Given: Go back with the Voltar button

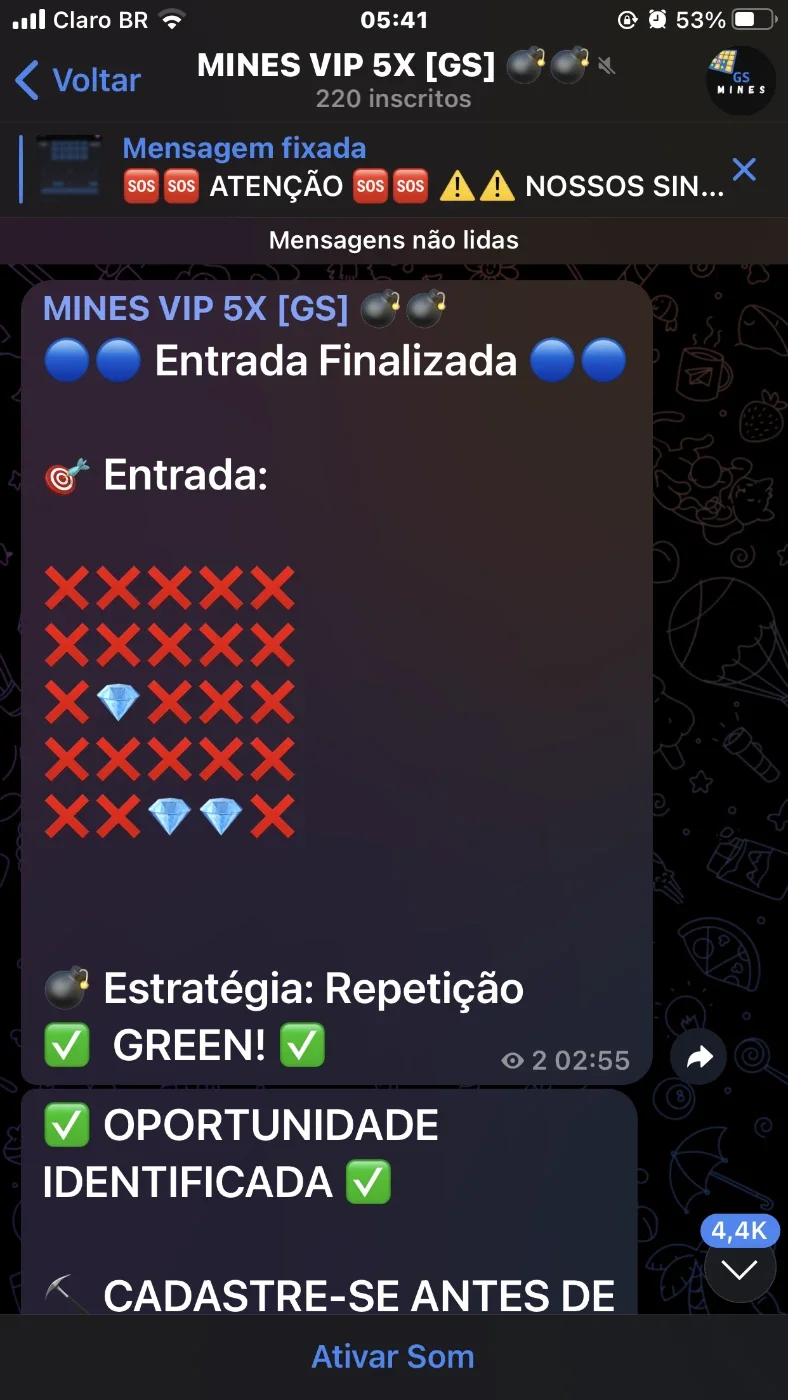Looking at the screenshot, I should (79, 80).
